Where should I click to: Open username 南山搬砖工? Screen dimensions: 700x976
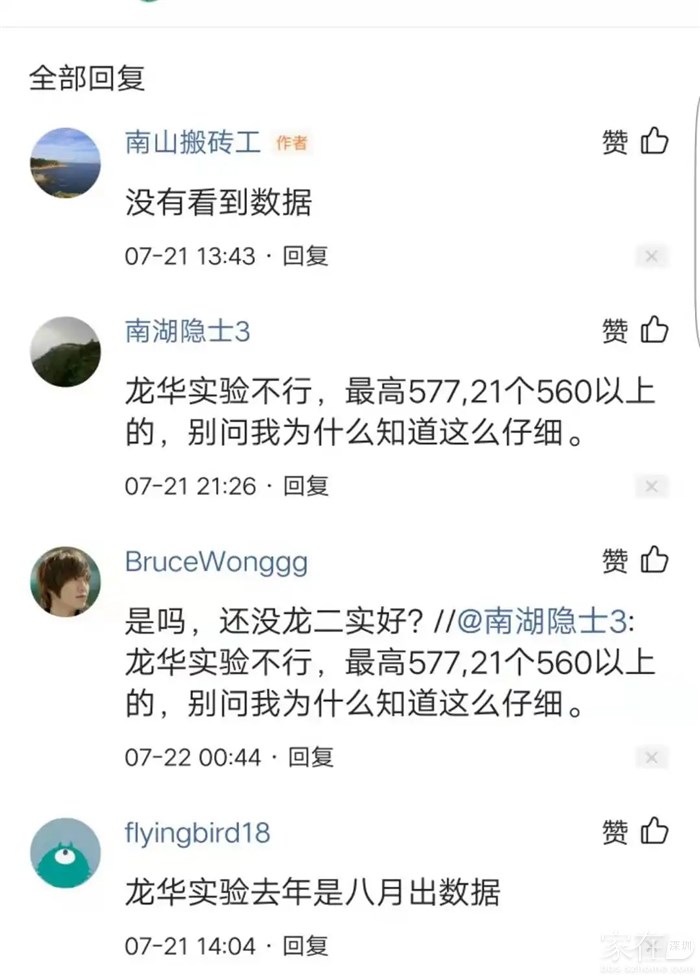(x=193, y=142)
